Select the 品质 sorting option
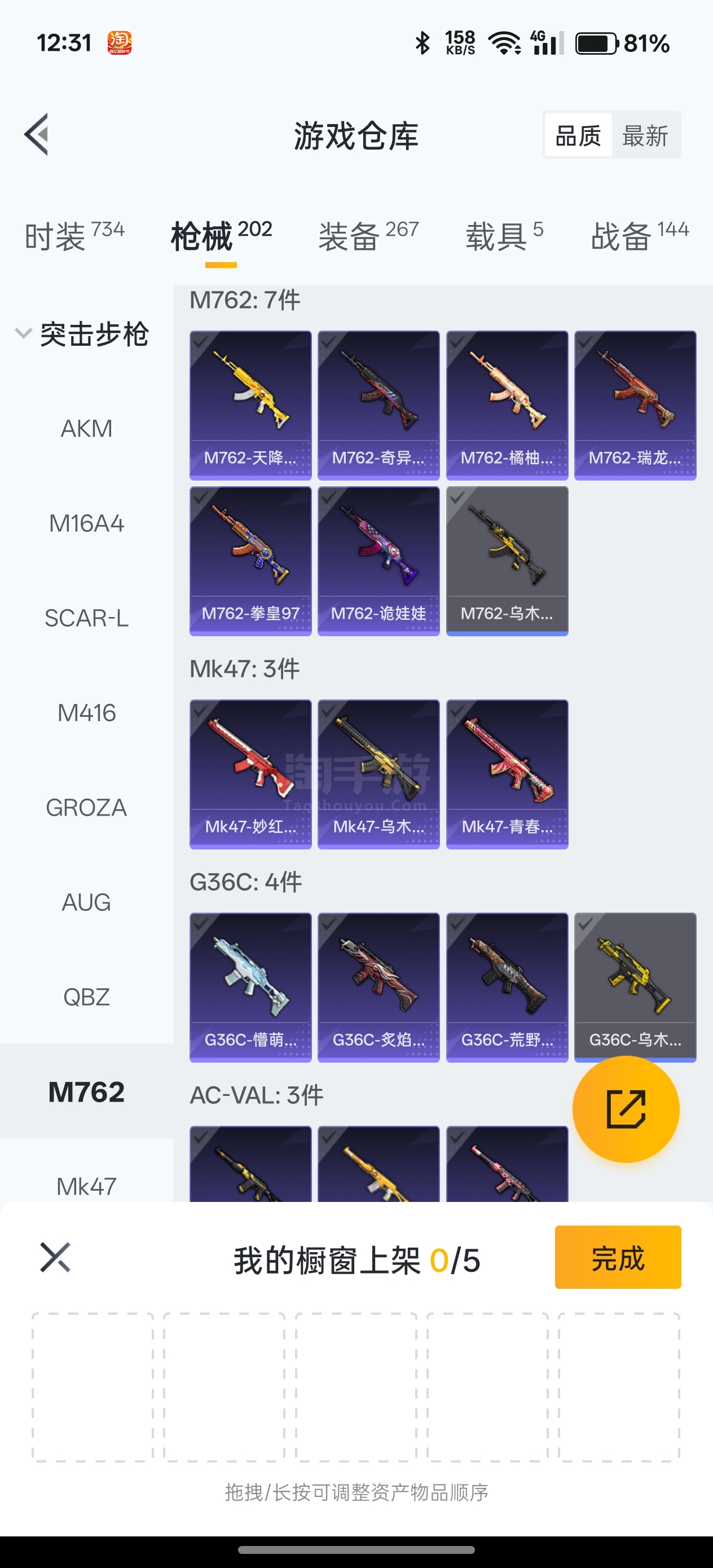Image resolution: width=713 pixels, height=1568 pixels. coord(578,135)
